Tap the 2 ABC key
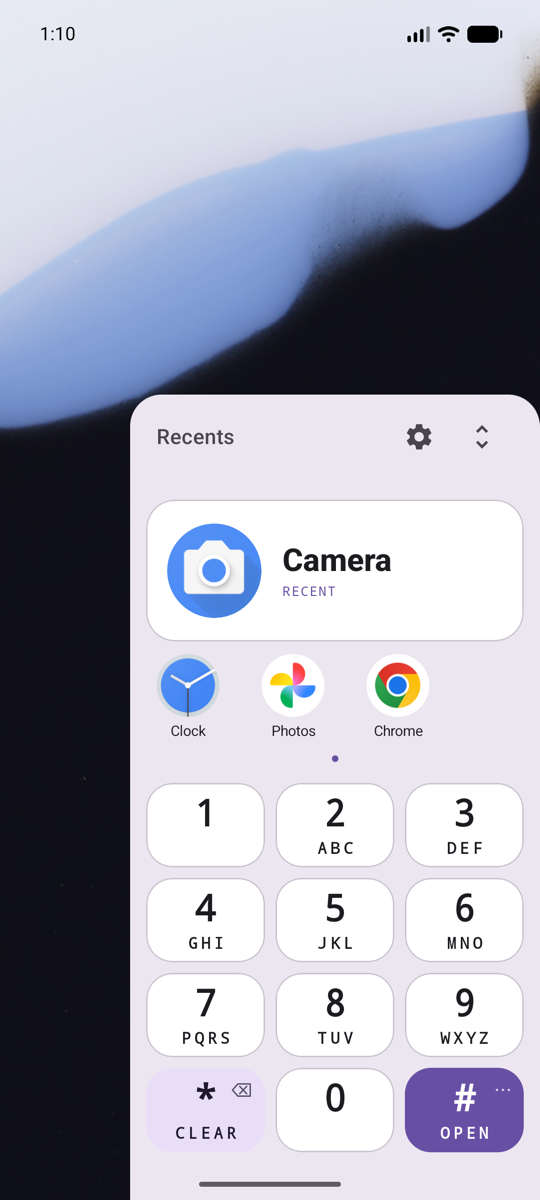Image resolution: width=540 pixels, height=1200 pixels. tap(335, 825)
